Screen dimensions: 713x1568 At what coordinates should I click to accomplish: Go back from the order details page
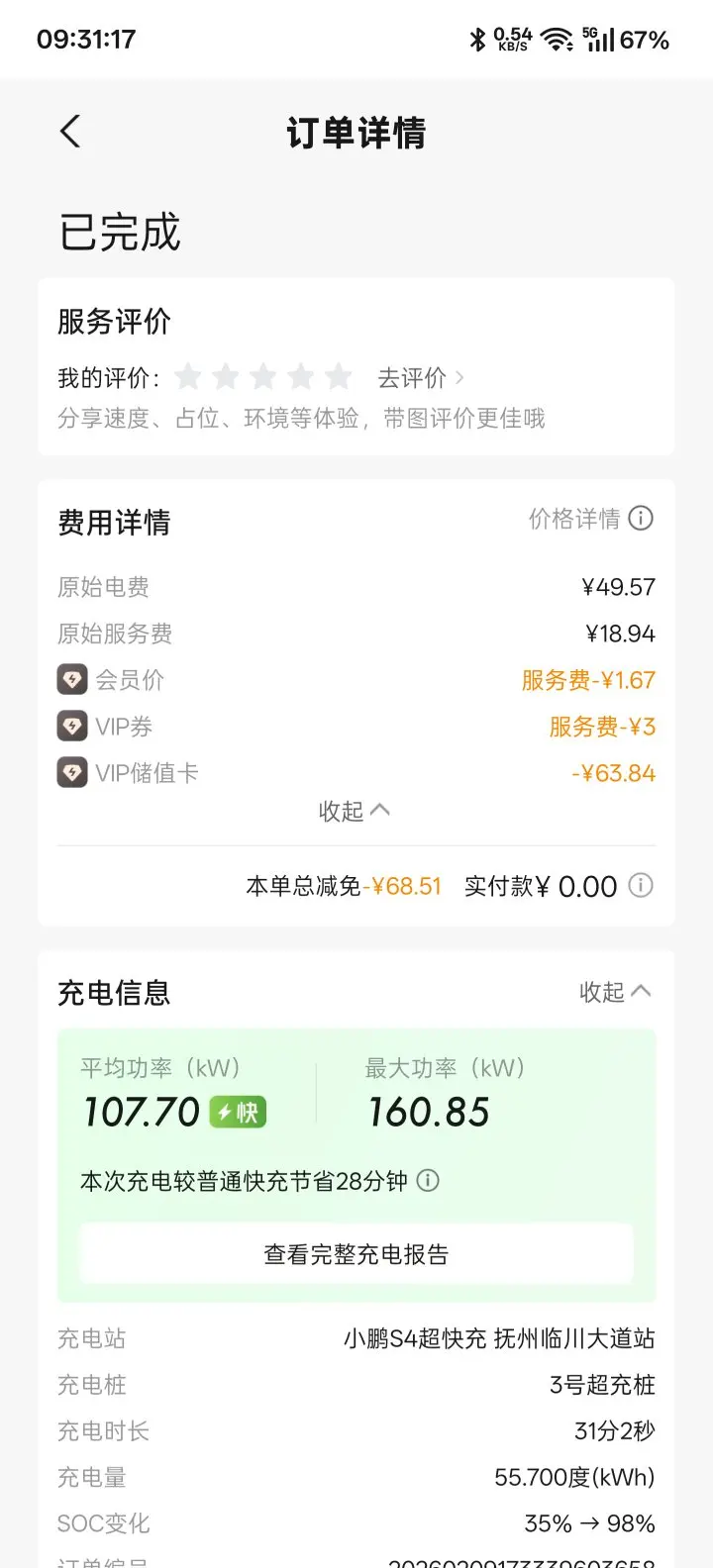(70, 132)
